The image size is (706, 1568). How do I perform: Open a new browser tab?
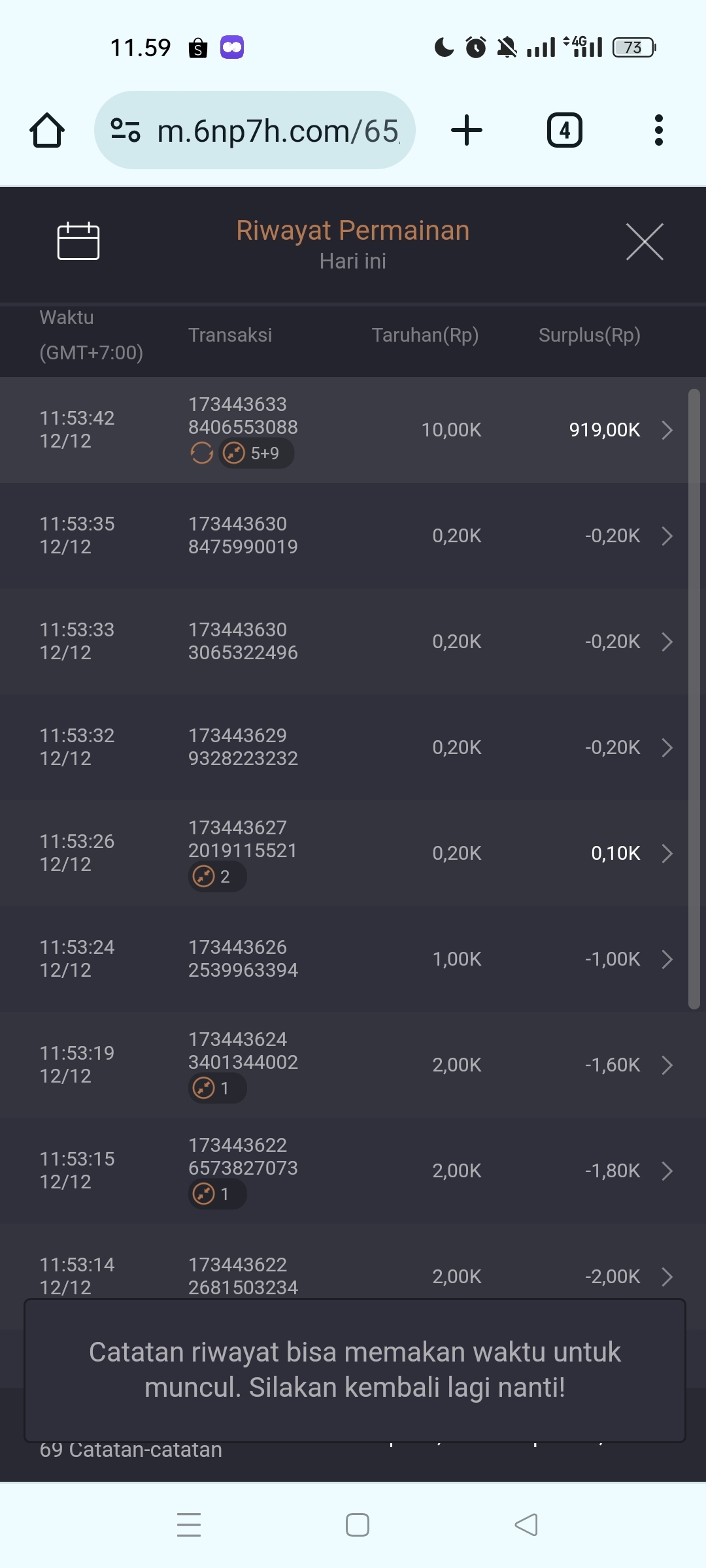pyautogui.click(x=467, y=130)
